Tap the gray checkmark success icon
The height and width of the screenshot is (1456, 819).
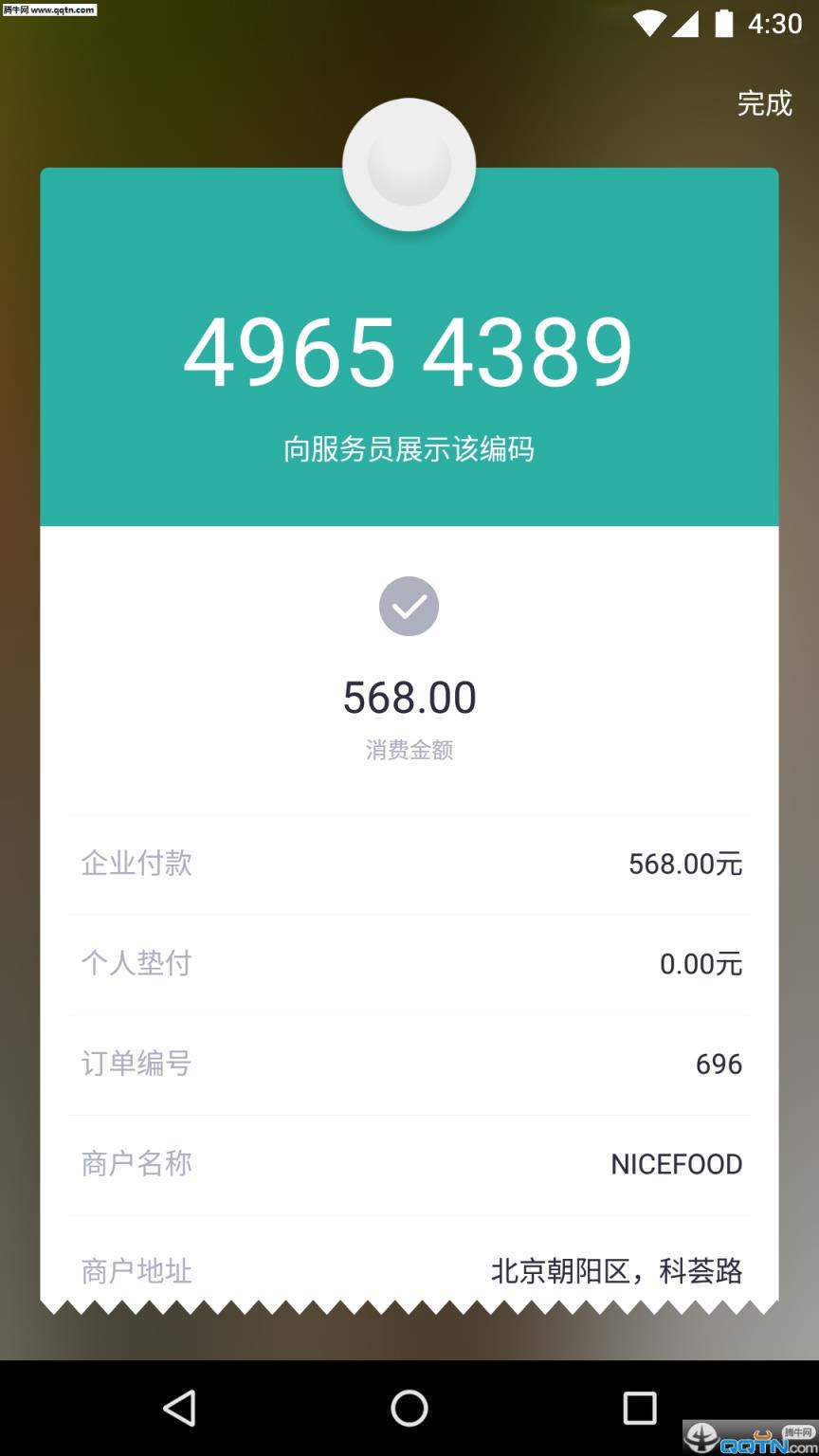(x=409, y=606)
